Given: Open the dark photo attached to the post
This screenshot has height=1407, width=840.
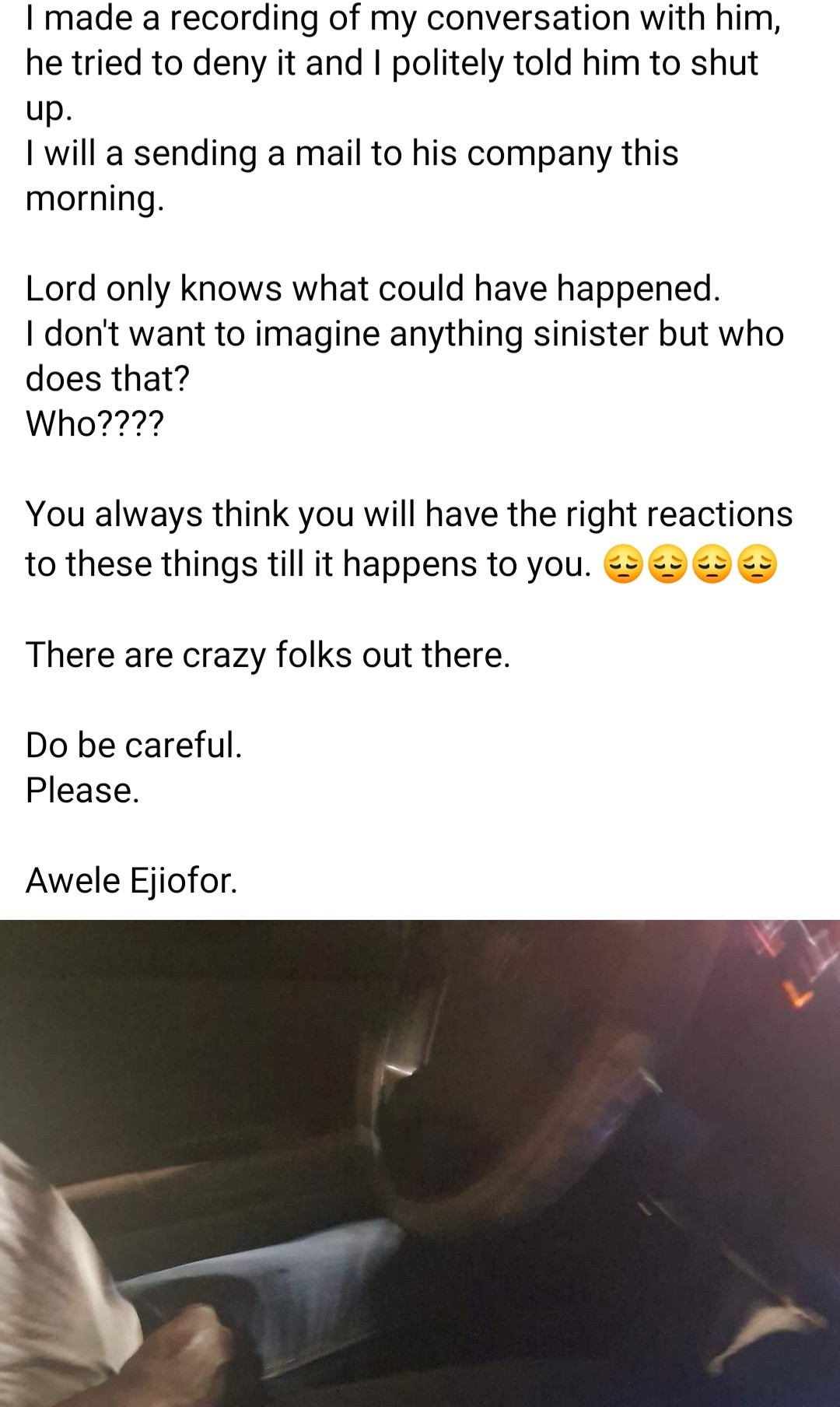Looking at the screenshot, I should pyautogui.click(x=420, y=1163).
